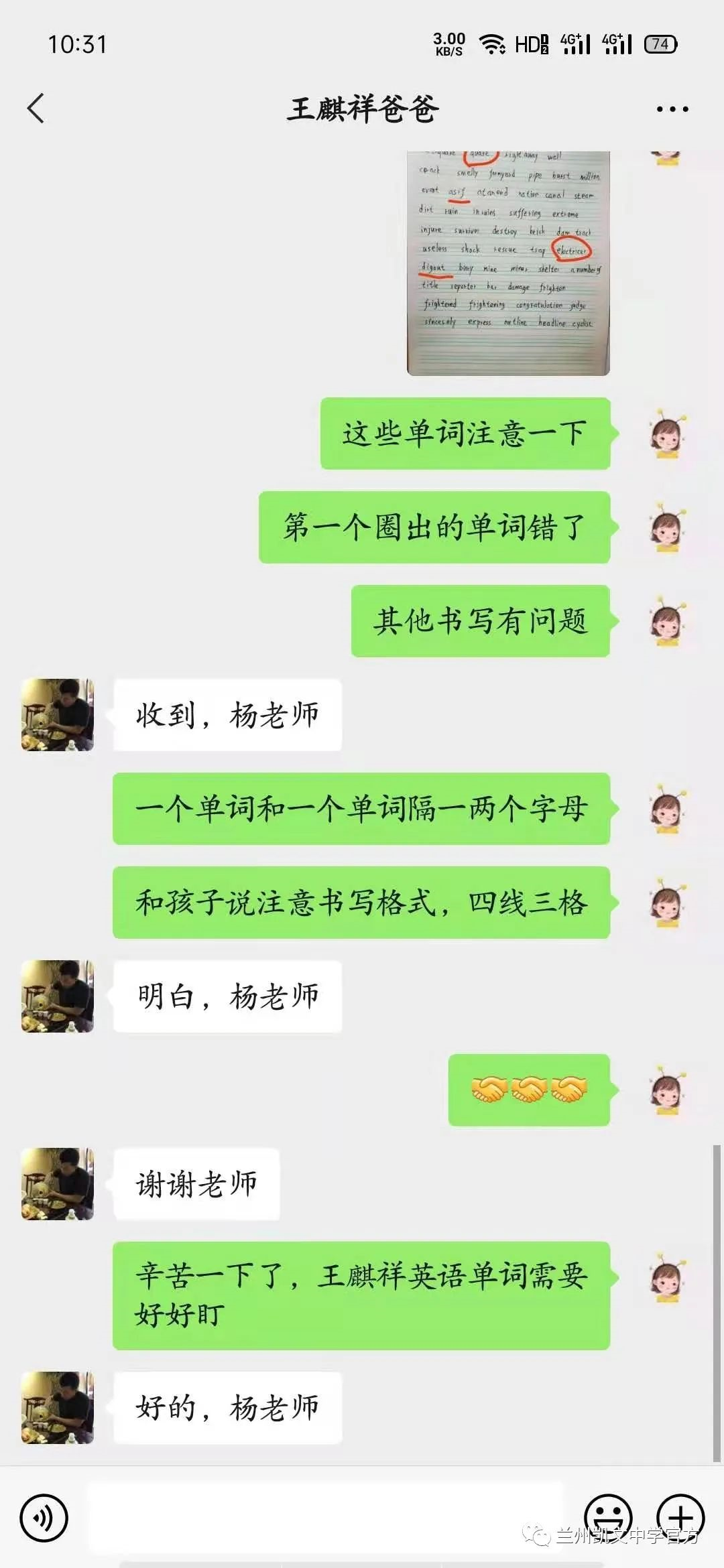Open the chat info three-dot menu
Viewport: 724px width, 1568px height.
tap(672, 109)
